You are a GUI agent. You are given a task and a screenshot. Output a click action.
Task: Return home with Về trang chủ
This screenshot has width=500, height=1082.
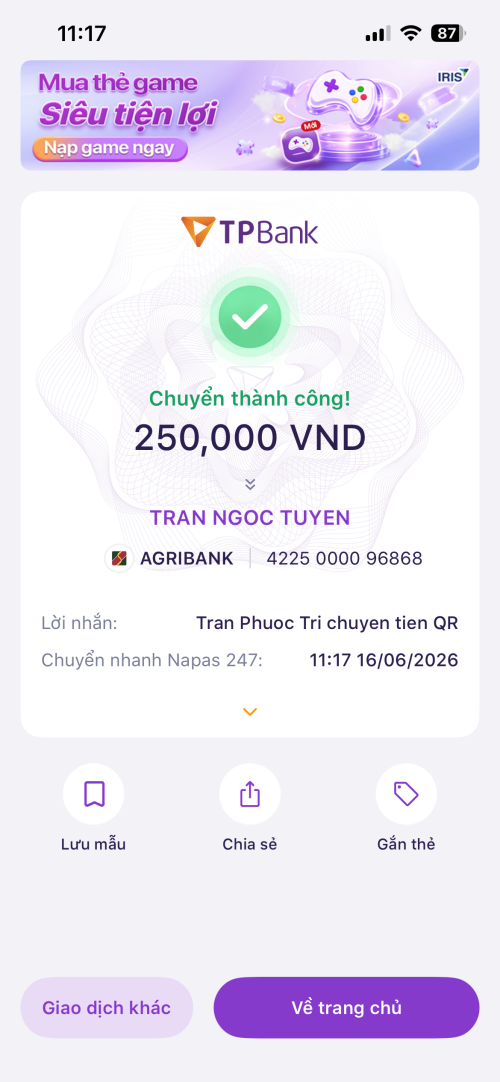coord(346,1007)
